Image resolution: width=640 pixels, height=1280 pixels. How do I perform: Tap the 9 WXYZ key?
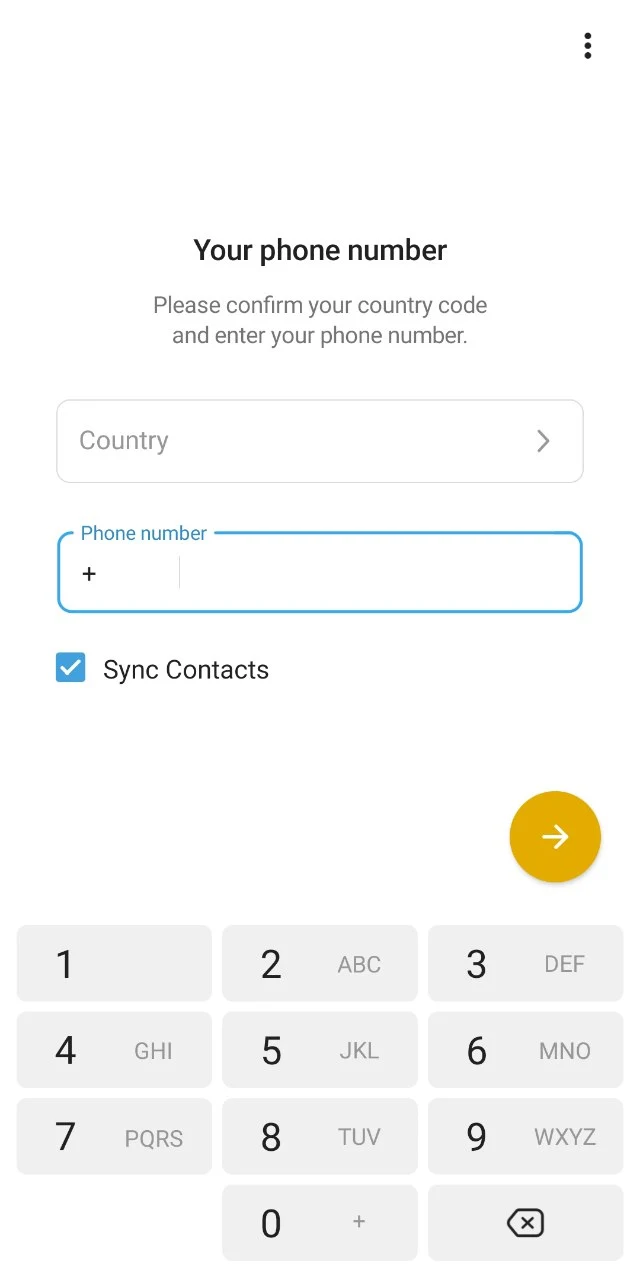click(x=525, y=1137)
